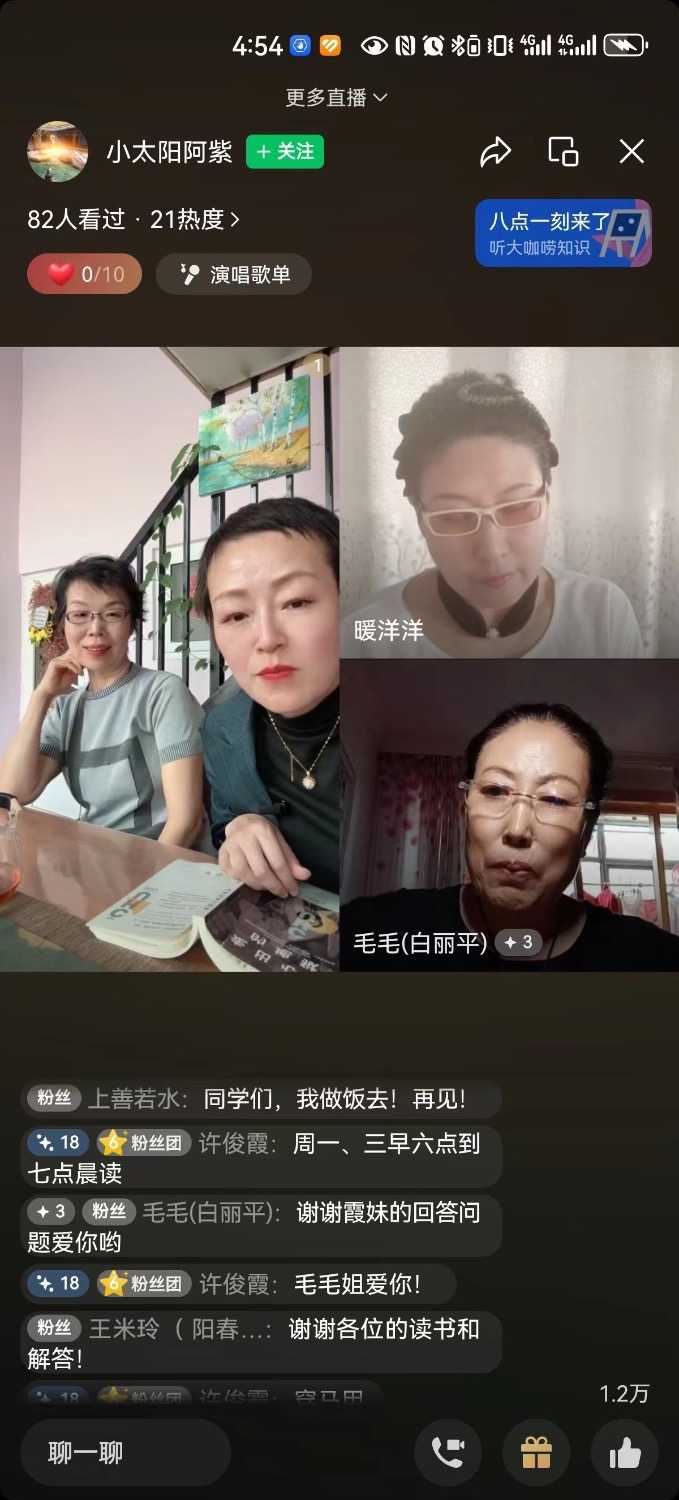The image size is (679, 1500).
Task: View guest 毛毛(白丽平)'s video tile
Action: pos(509,815)
